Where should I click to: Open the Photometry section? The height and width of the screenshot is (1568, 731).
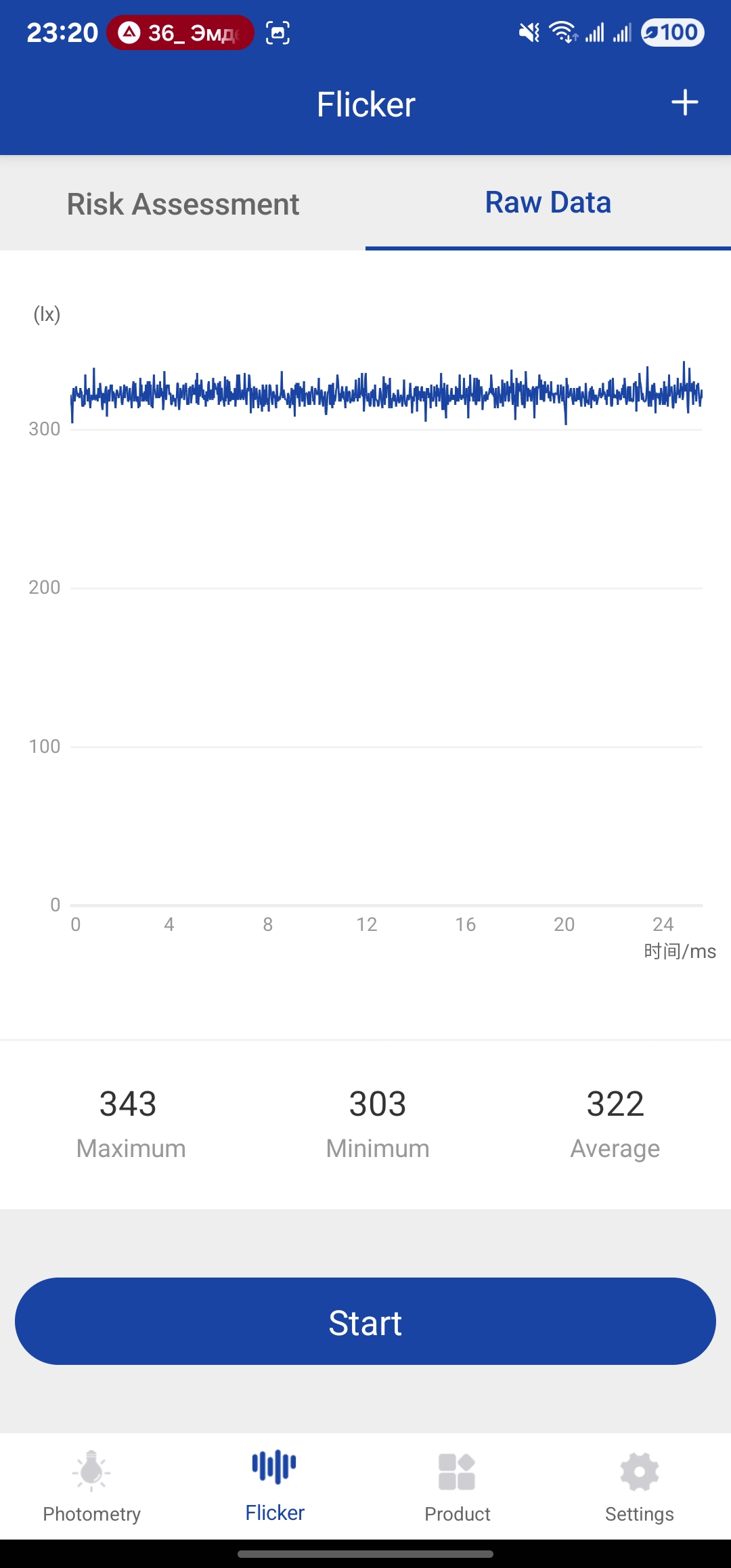[x=91, y=1487]
